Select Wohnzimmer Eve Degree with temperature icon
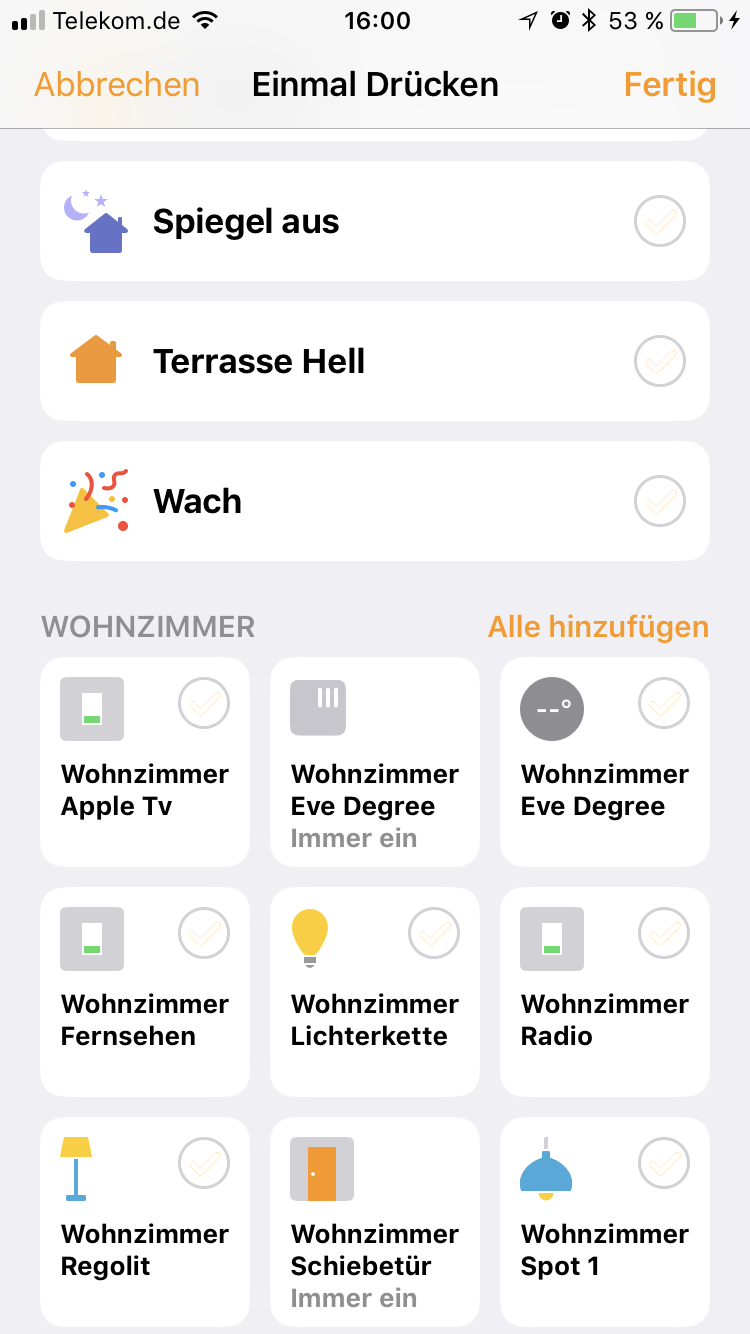750x1334 pixels. tap(604, 761)
